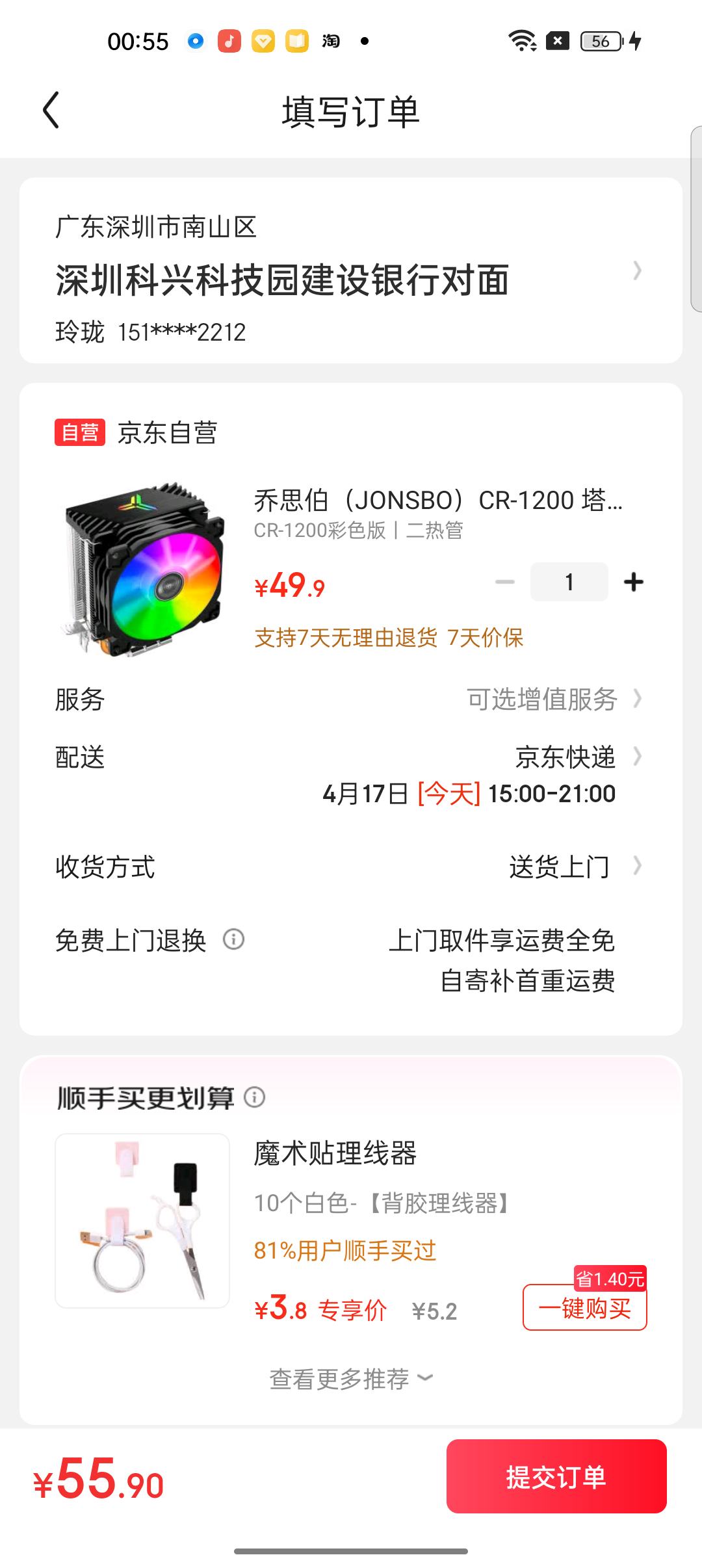Increase cooler quantity with the plus button
Image resolution: width=702 pixels, height=1568 pixels.
[633, 582]
